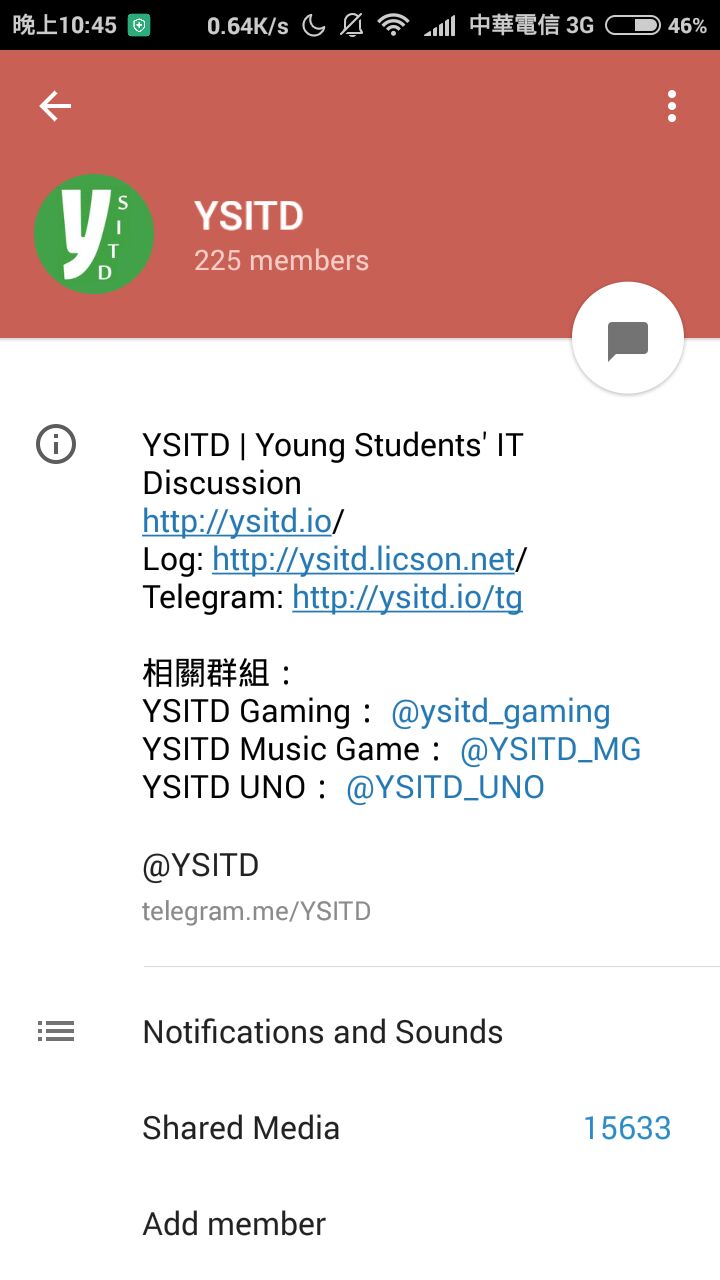This screenshot has width=720, height=1280.
Task: Select the @YSITD telegram.me/YSITD username row
Action: (x=256, y=885)
